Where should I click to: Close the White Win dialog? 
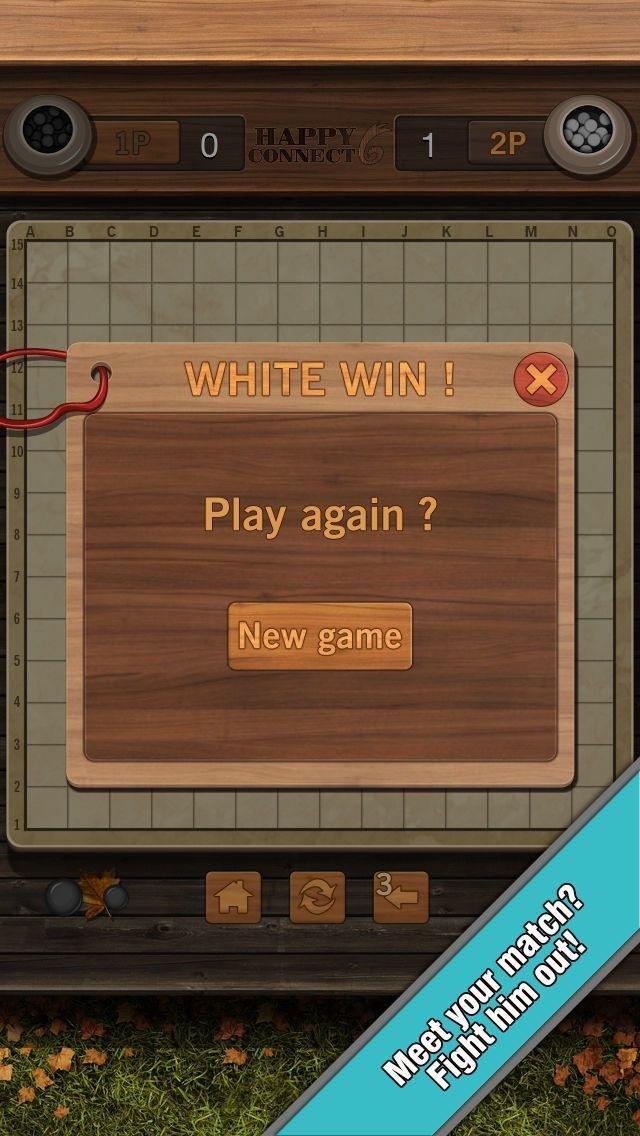pos(541,379)
